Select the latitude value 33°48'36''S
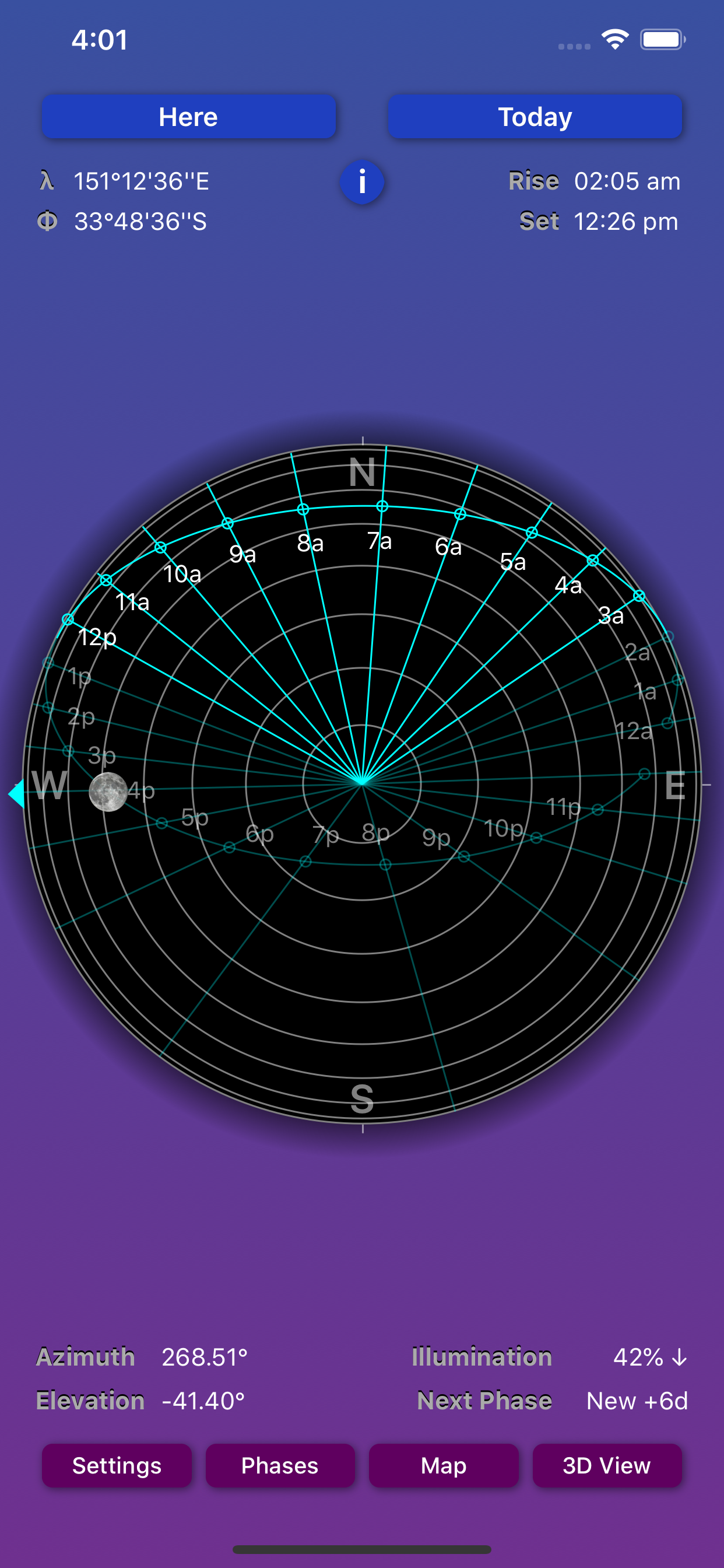 click(140, 222)
